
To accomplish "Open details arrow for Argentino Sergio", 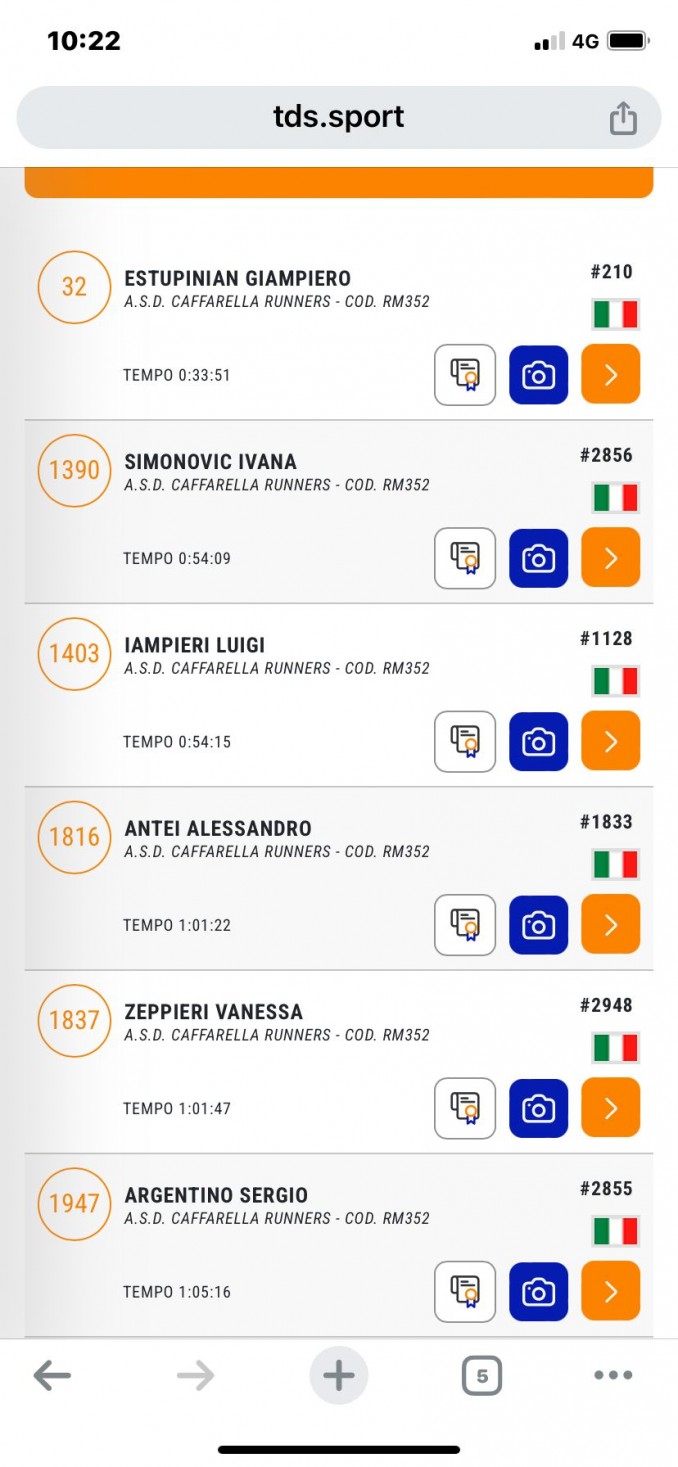I will tap(611, 1292).
